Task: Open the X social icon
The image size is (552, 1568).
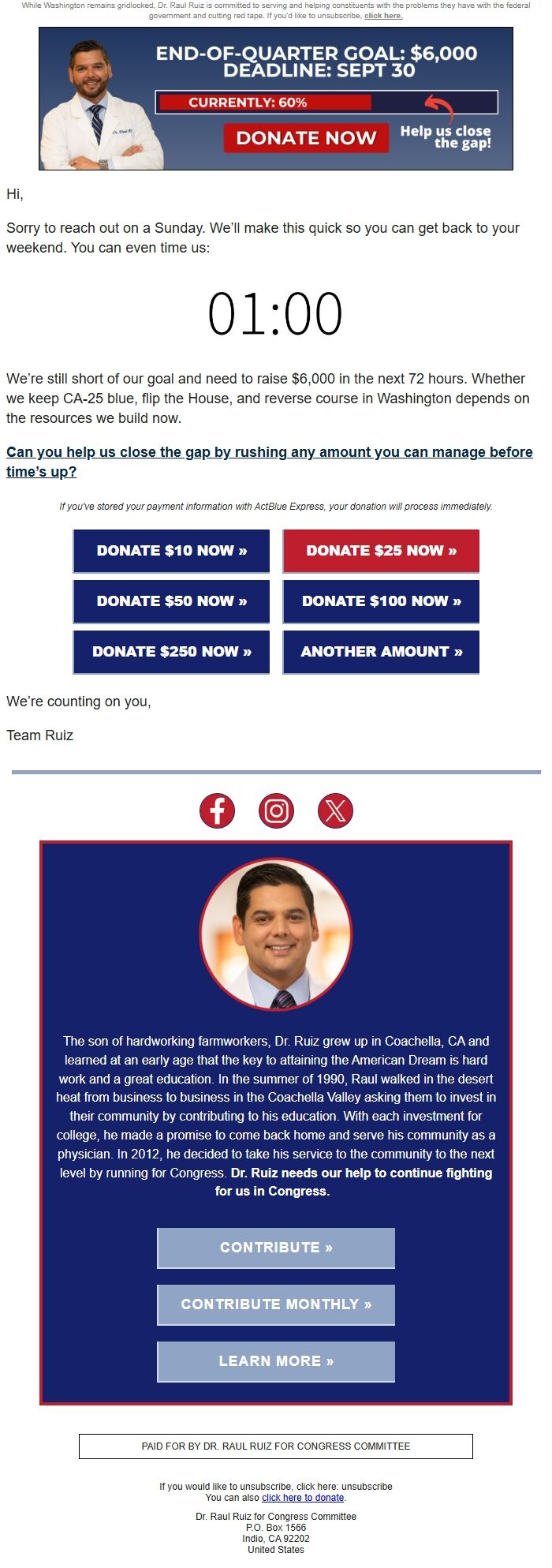Action: point(335,811)
